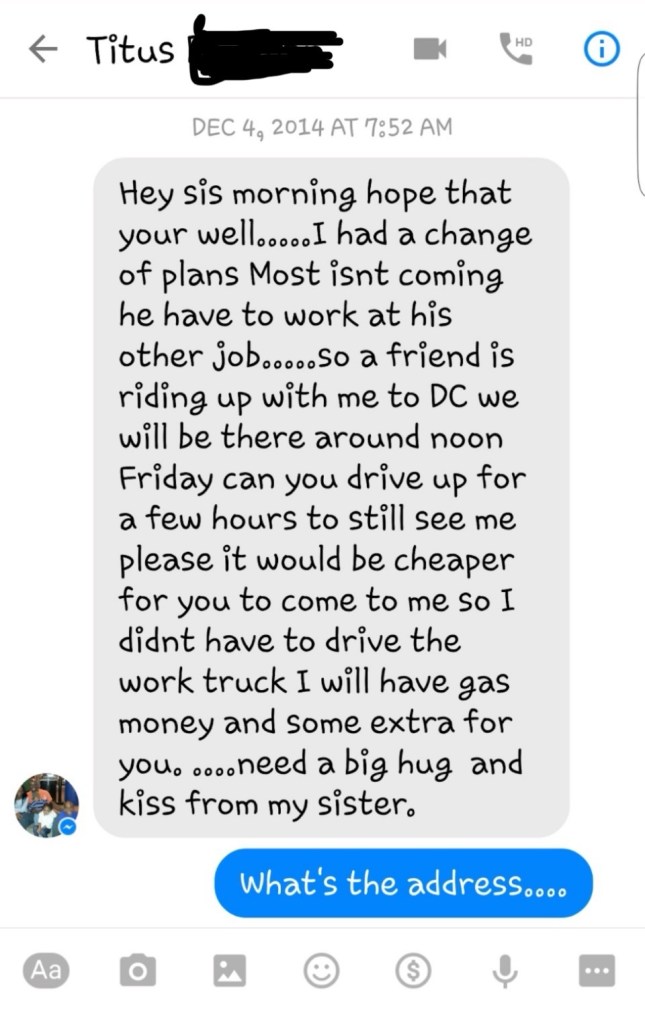The width and height of the screenshot is (645, 1023).
Task: Record a voice message with the microphone
Action: [506, 969]
